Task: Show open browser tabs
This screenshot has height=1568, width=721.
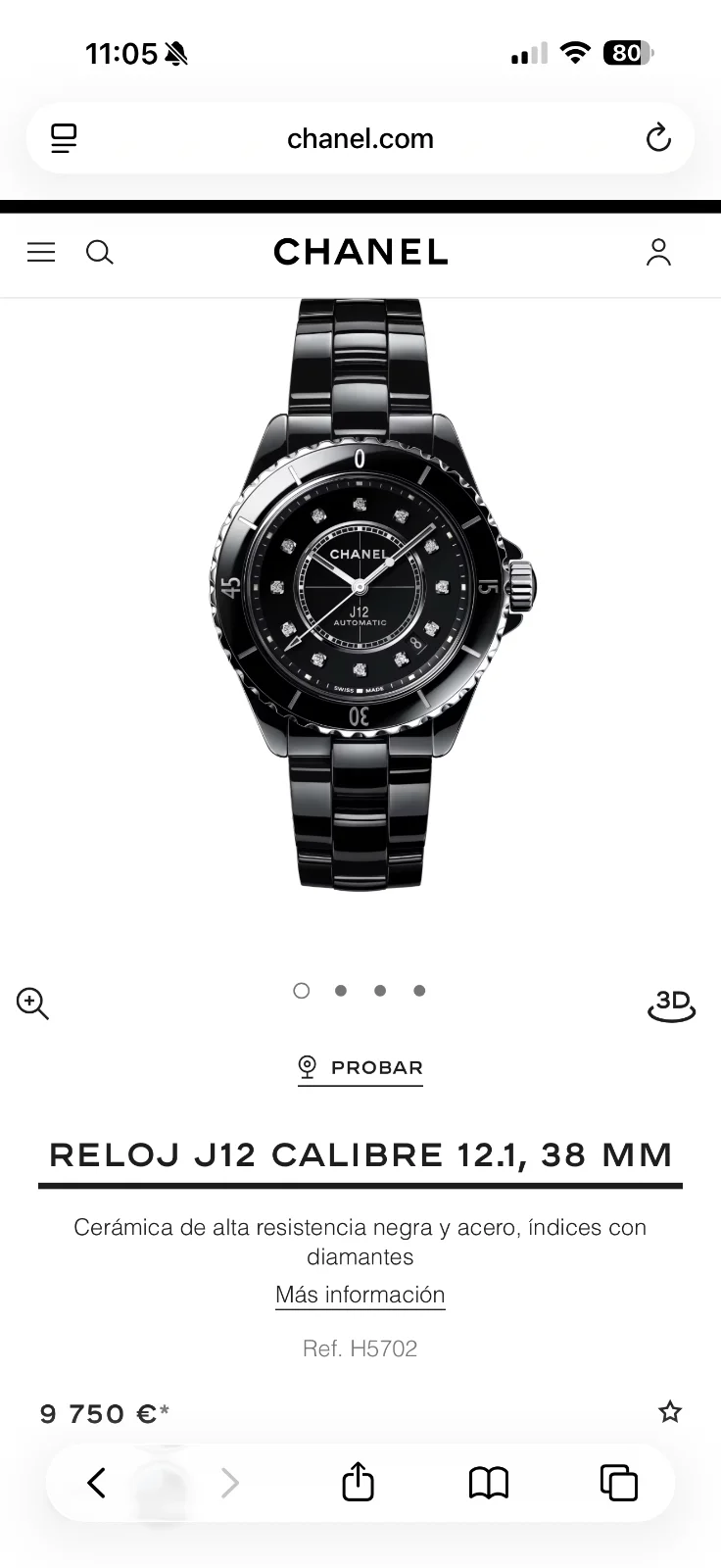Action: tap(618, 1483)
